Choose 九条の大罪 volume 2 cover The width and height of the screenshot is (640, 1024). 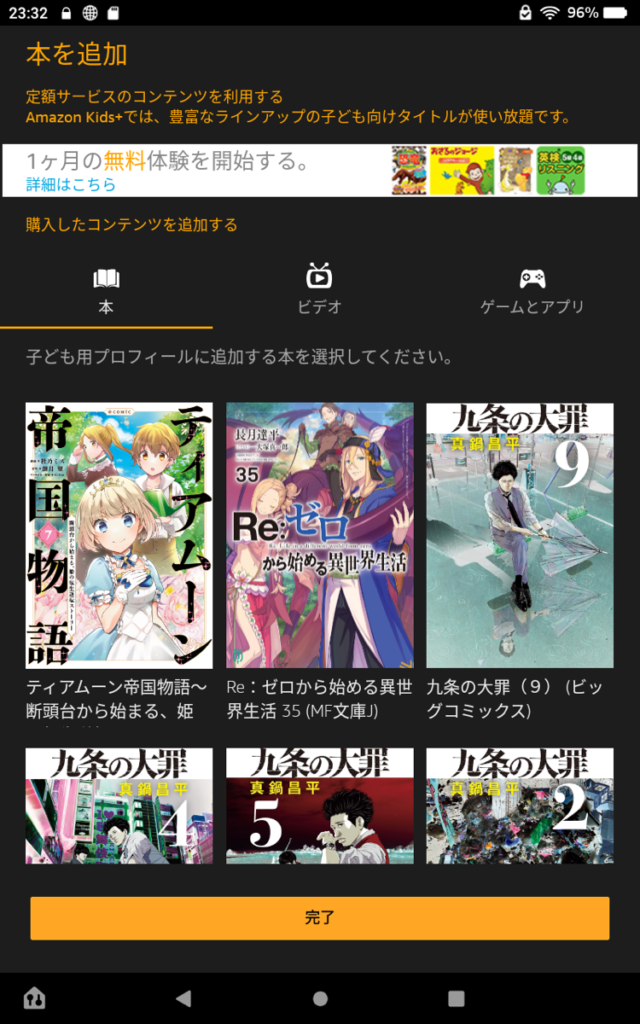(x=519, y=806)
